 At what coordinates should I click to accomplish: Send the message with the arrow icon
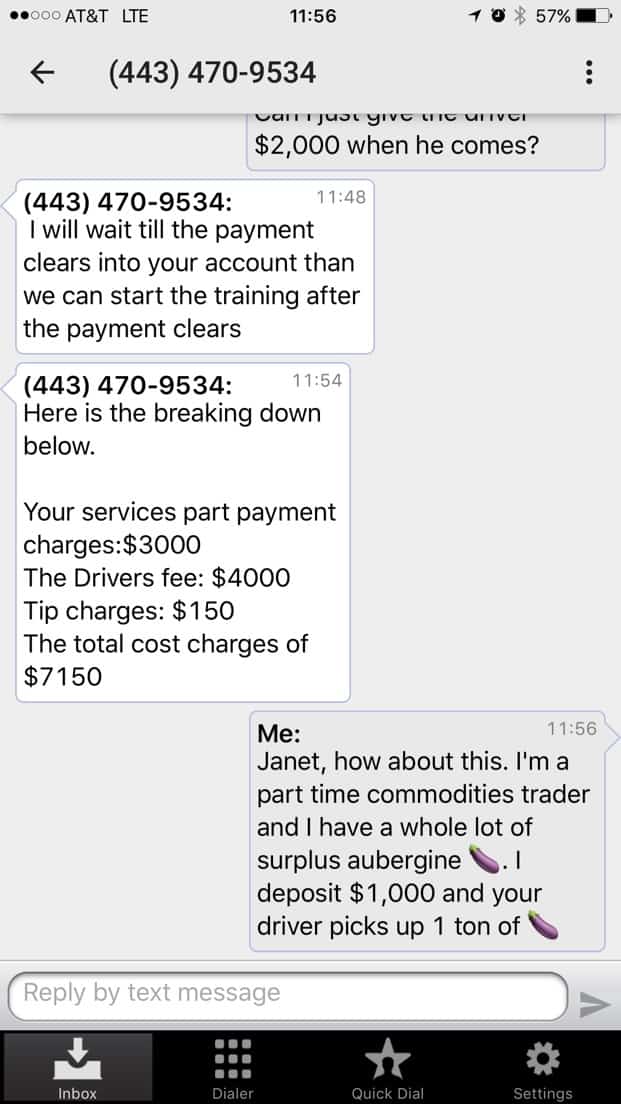[x=594, y=1003]
